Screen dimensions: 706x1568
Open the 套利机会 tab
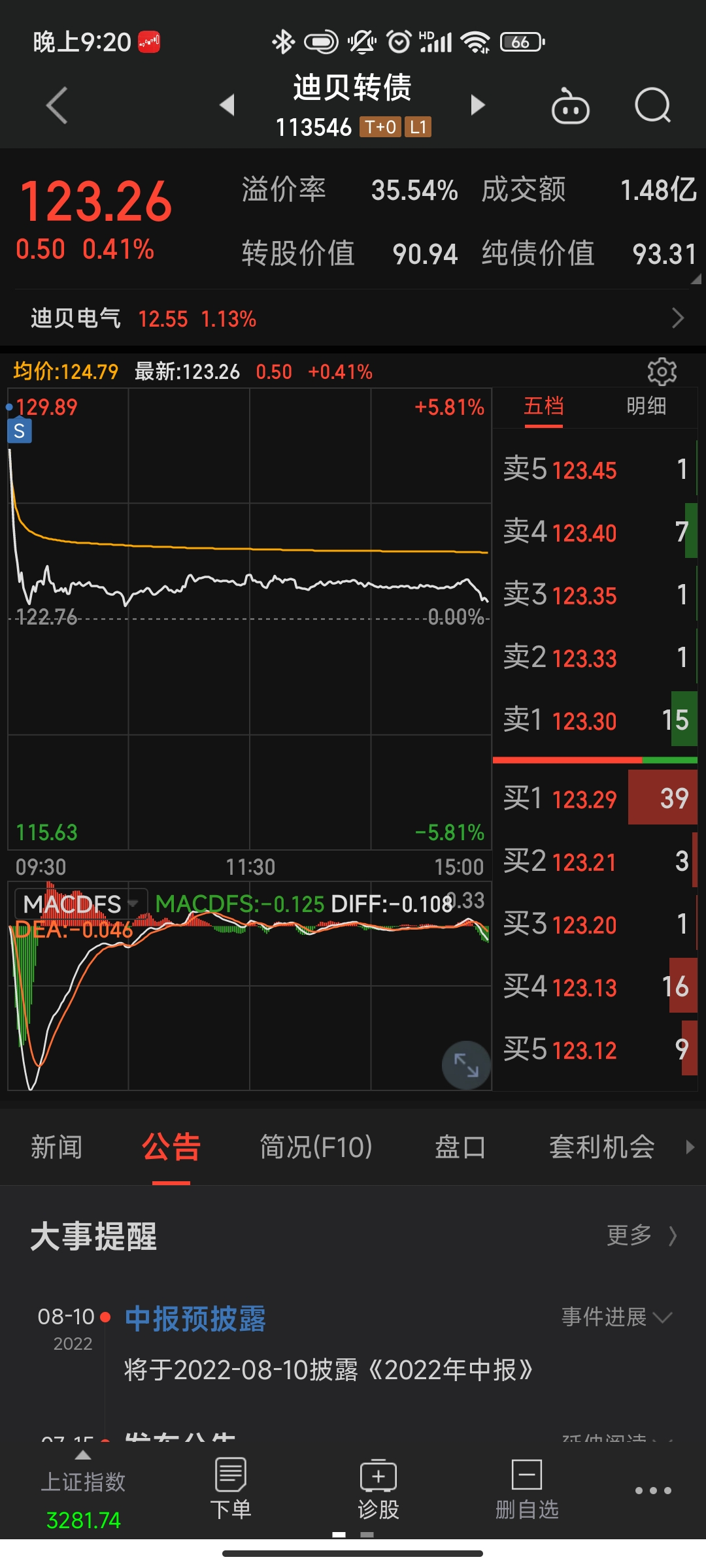(x=601, y=1147)
